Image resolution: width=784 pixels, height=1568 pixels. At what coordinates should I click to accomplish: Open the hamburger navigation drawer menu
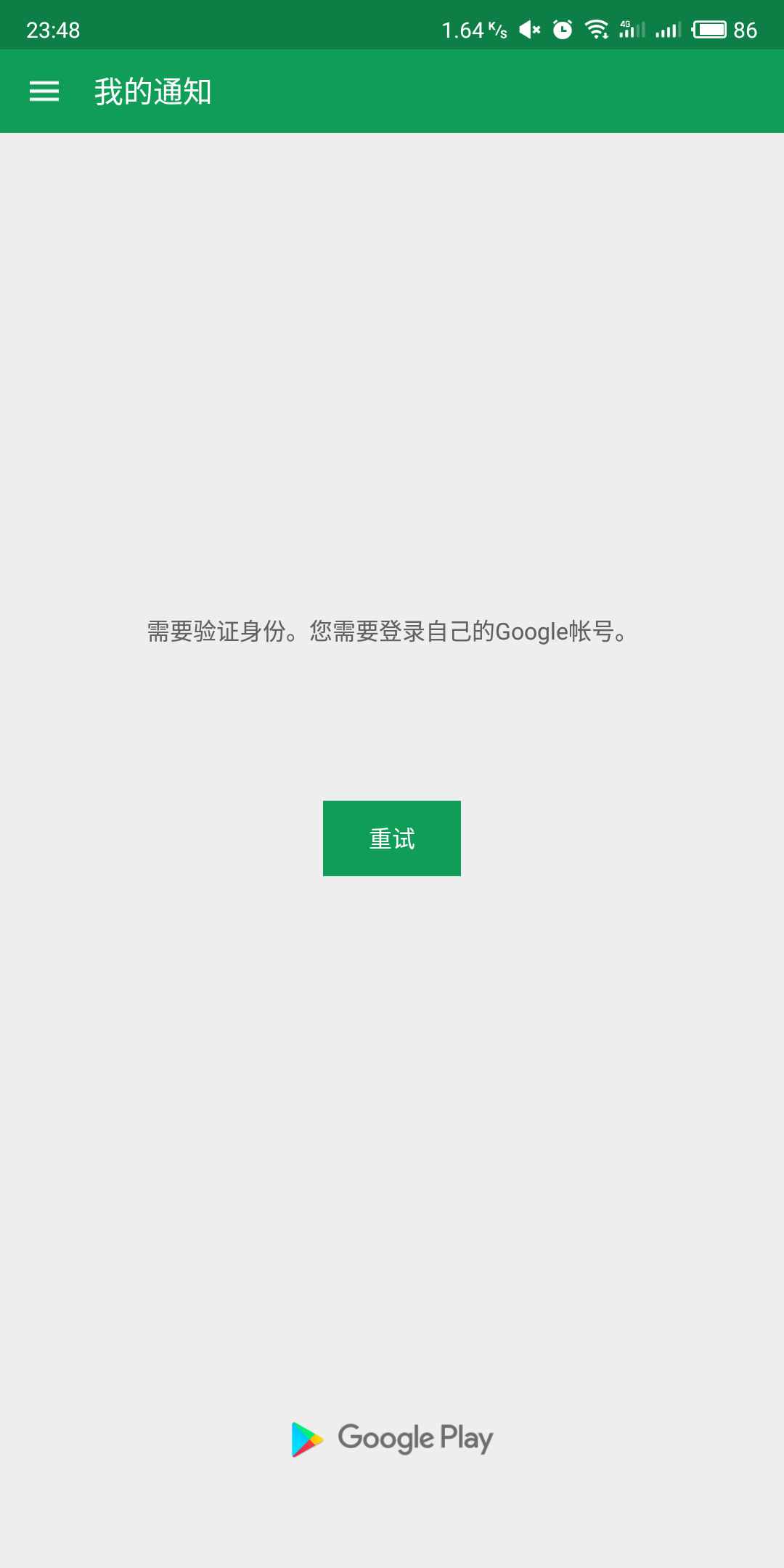coord(44,91)
